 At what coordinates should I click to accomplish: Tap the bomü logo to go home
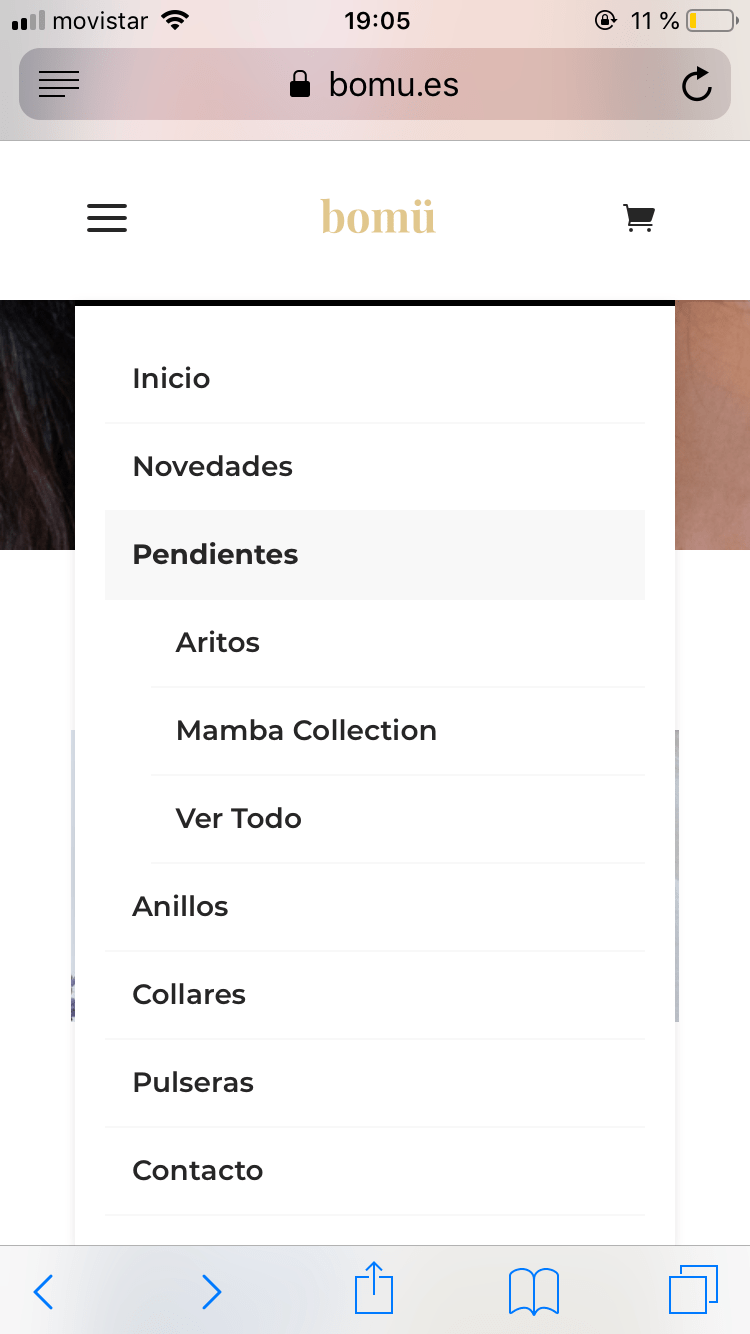point(378,216)
